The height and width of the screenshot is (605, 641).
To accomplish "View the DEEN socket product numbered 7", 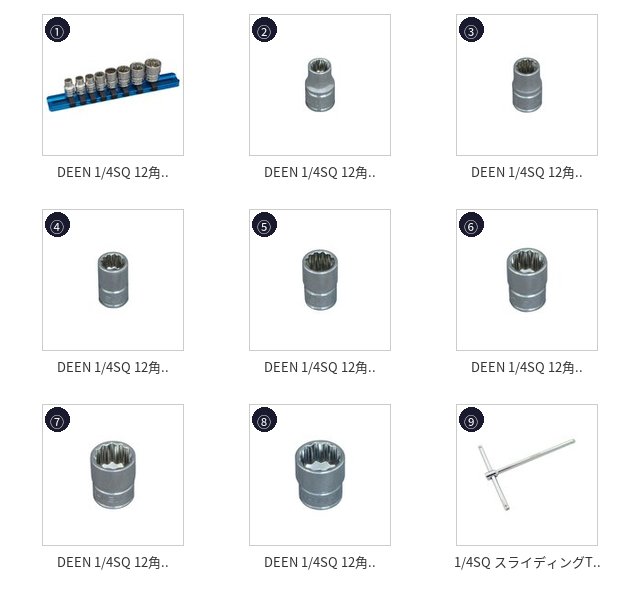I will (113, 475).
